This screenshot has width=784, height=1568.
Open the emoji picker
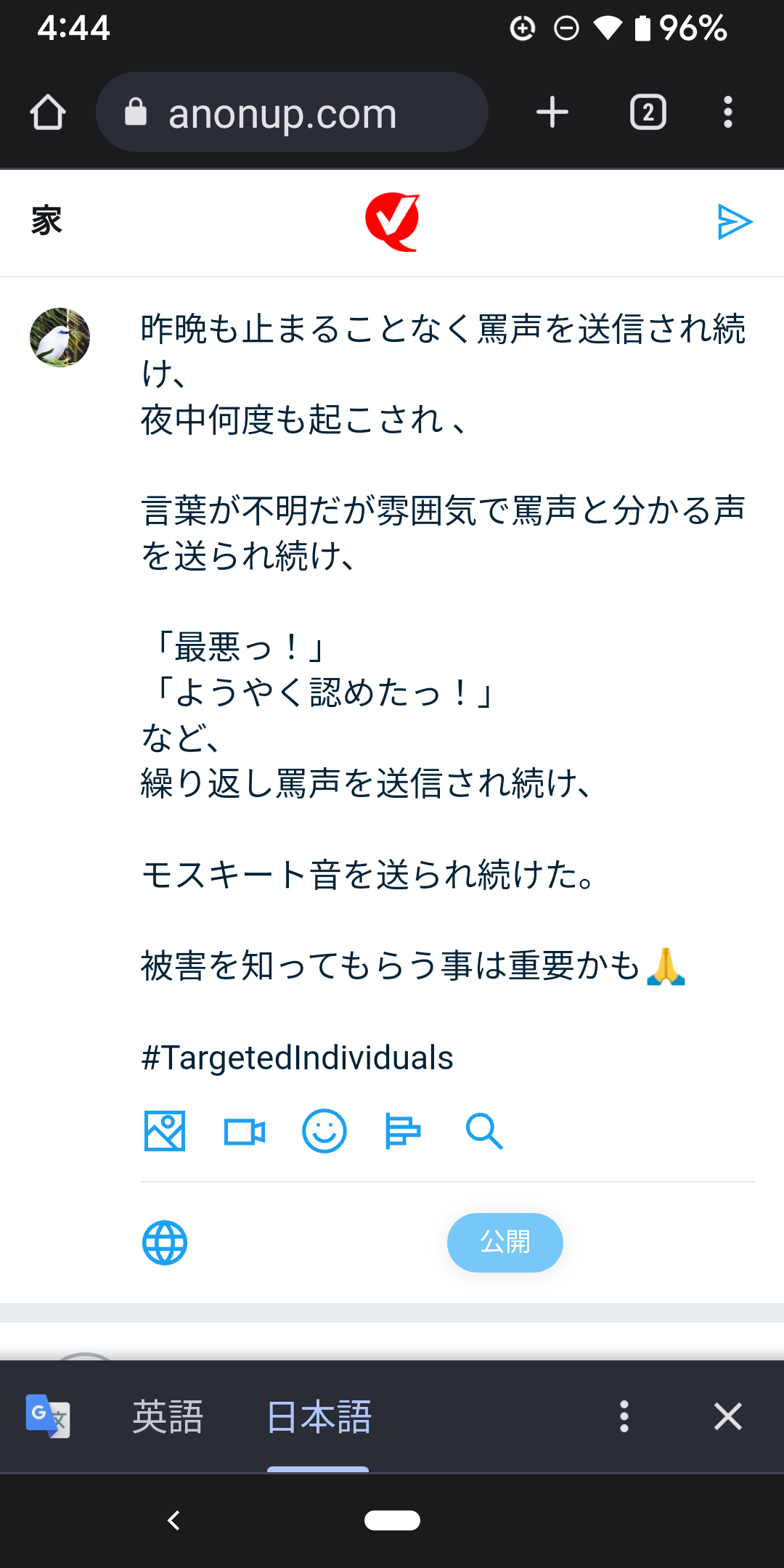324,1131
